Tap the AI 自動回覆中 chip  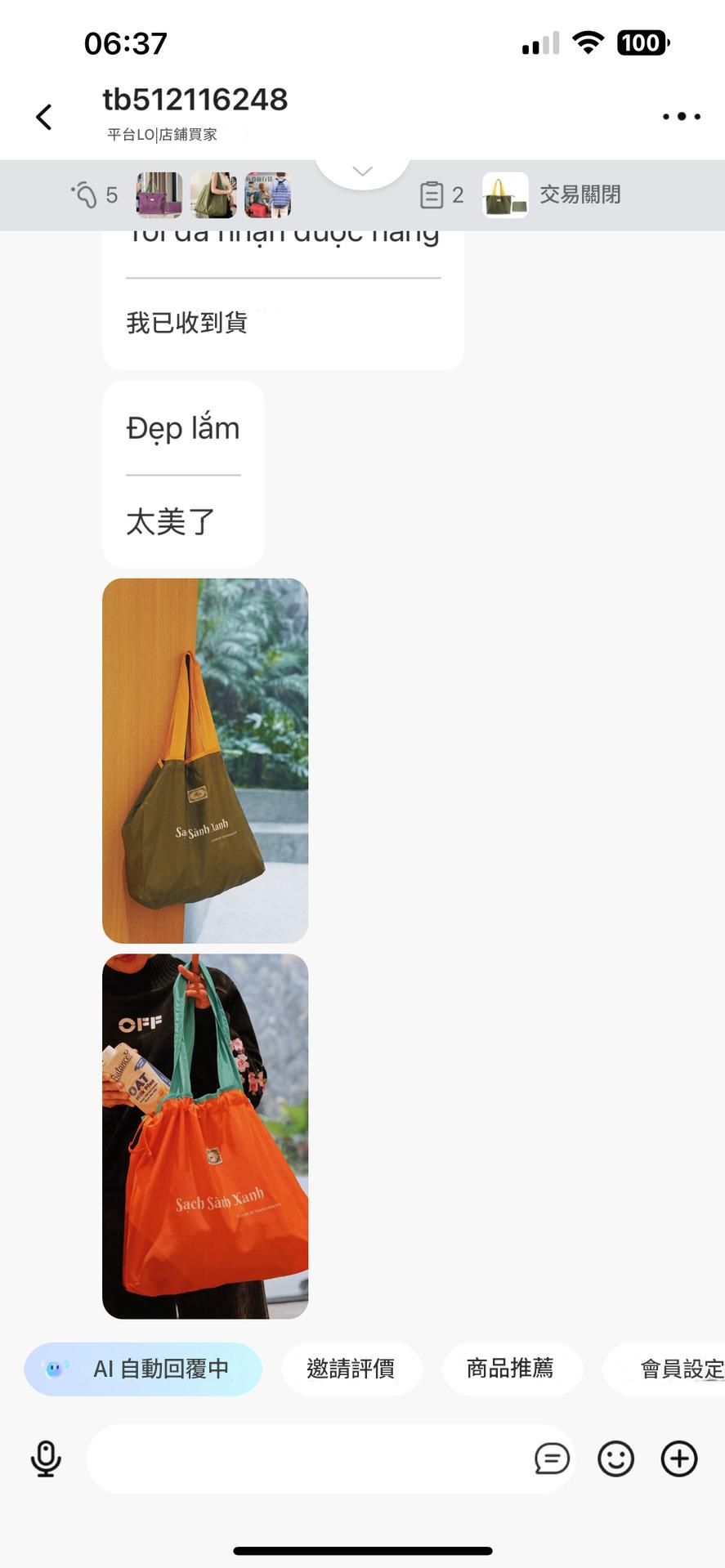(x=143, y=1369)
